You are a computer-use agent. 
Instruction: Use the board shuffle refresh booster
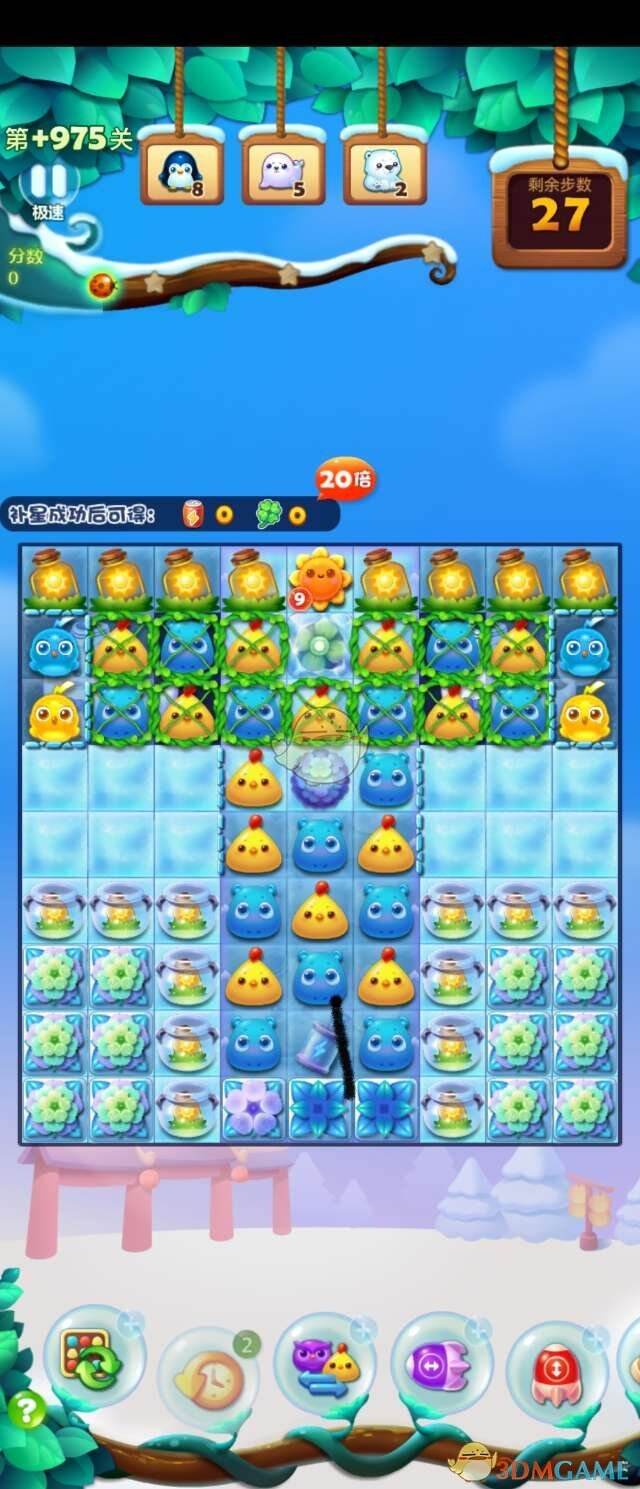tap(94, 1357)
